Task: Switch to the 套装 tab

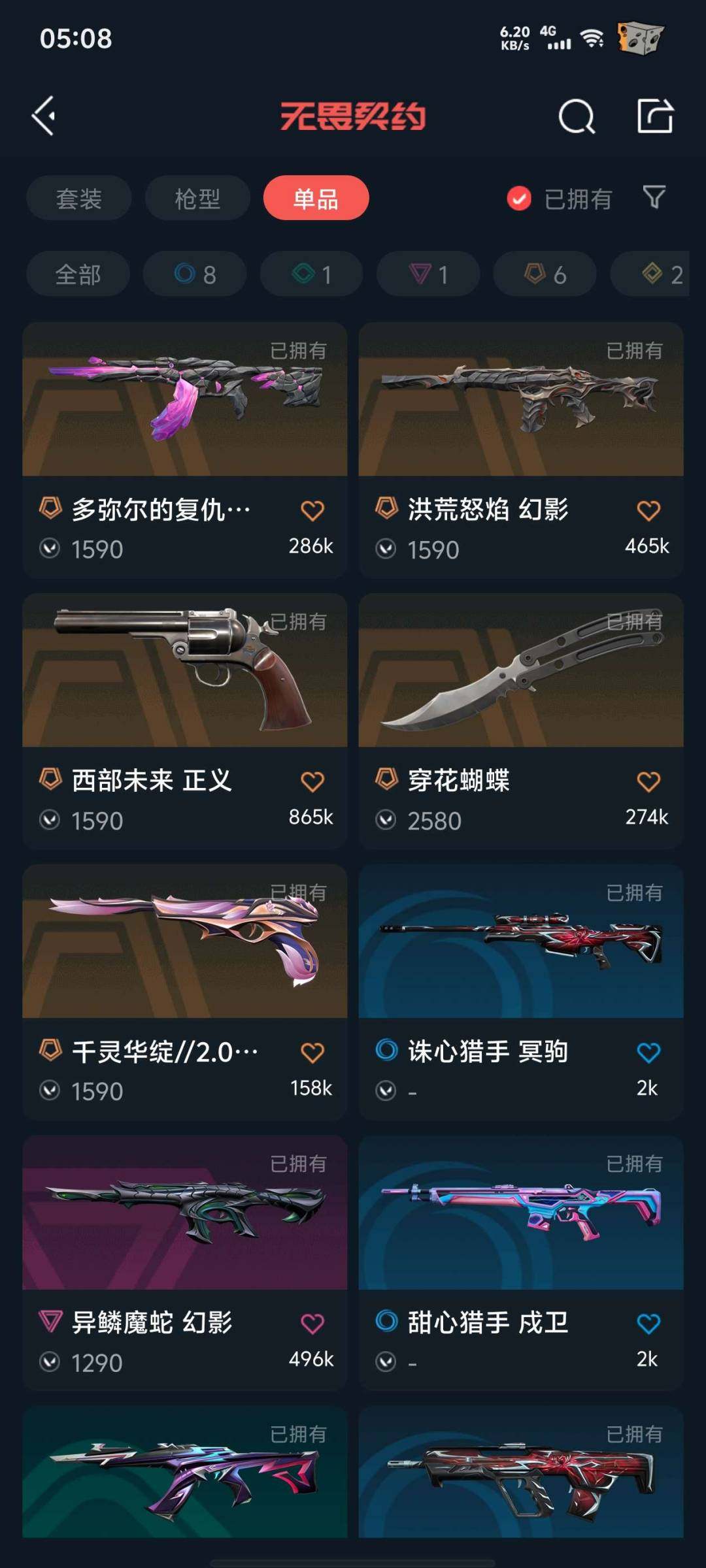Action: 78,199
